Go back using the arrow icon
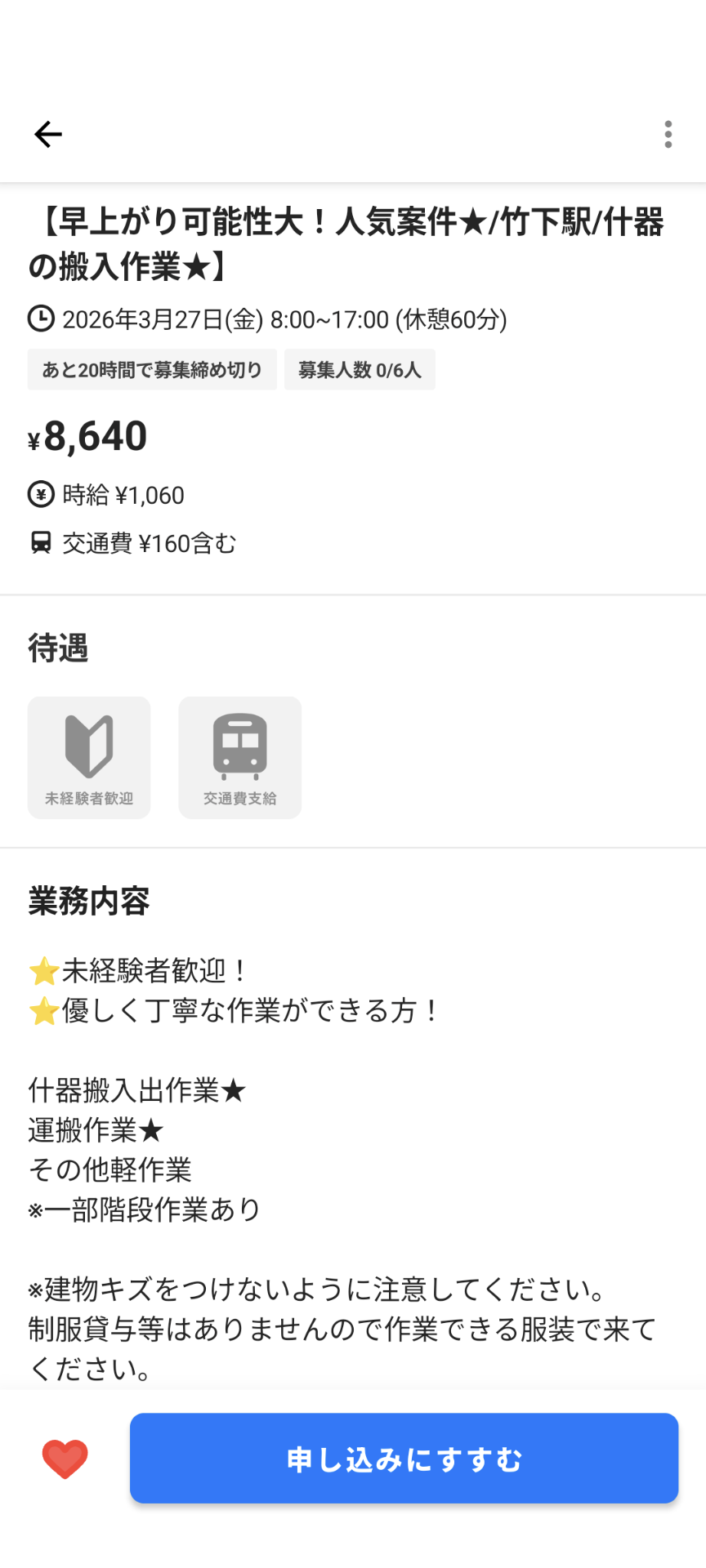The height and width of the screenshot is (1568, 706). point(48,134)
